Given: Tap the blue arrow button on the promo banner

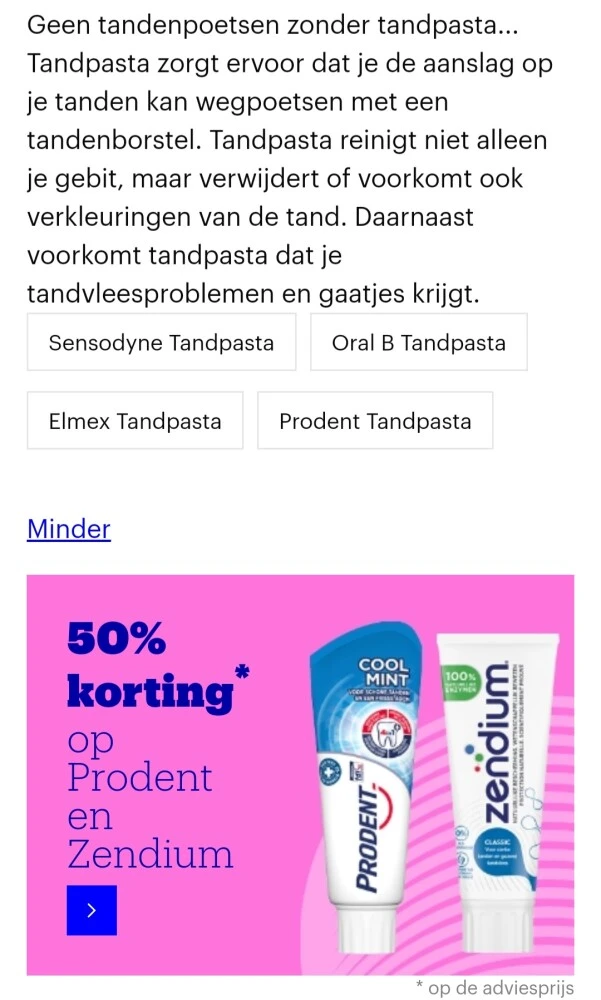Looking at the screenshot, I should pyautogui.click(x=92, y=910).
